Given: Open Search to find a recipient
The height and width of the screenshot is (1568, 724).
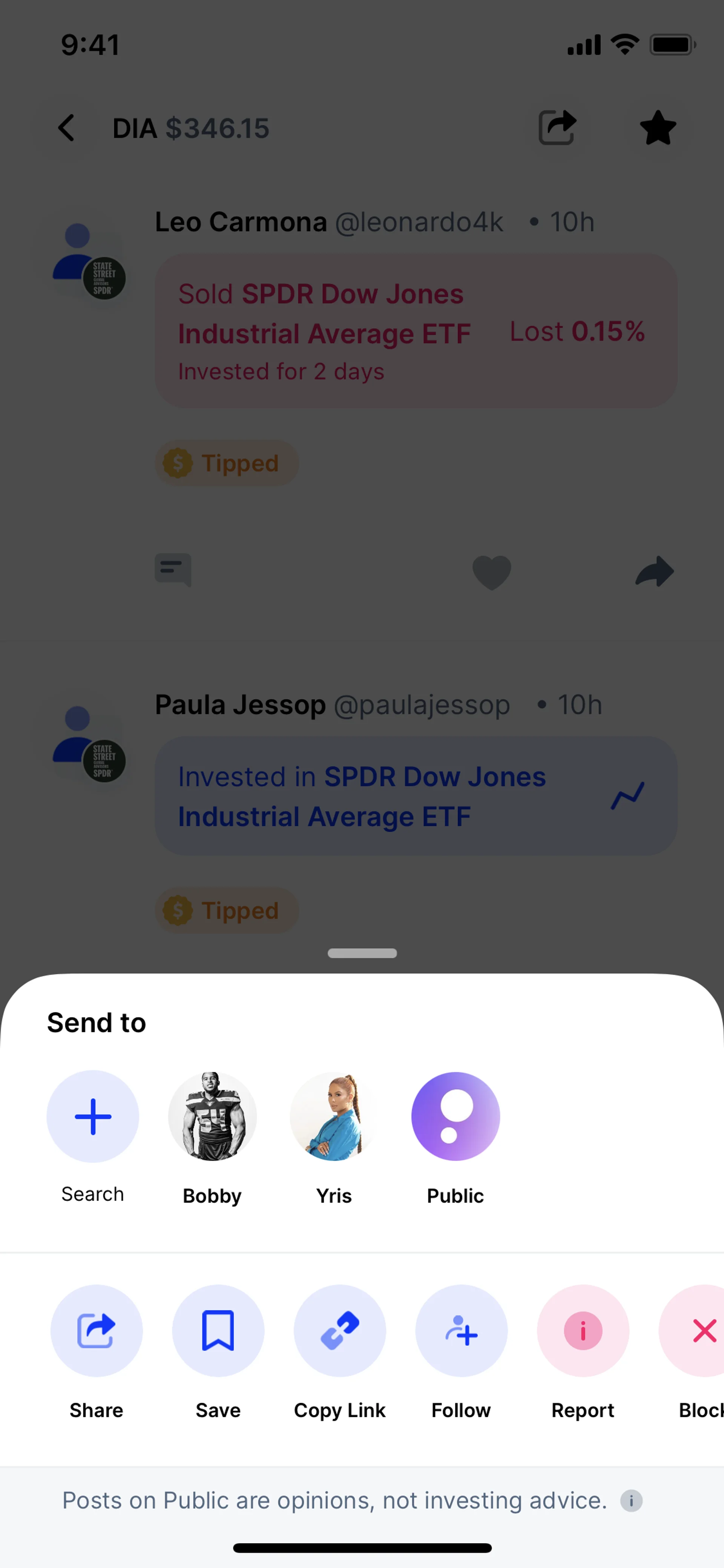Looking at the screenshot, I should point(92,1116).
